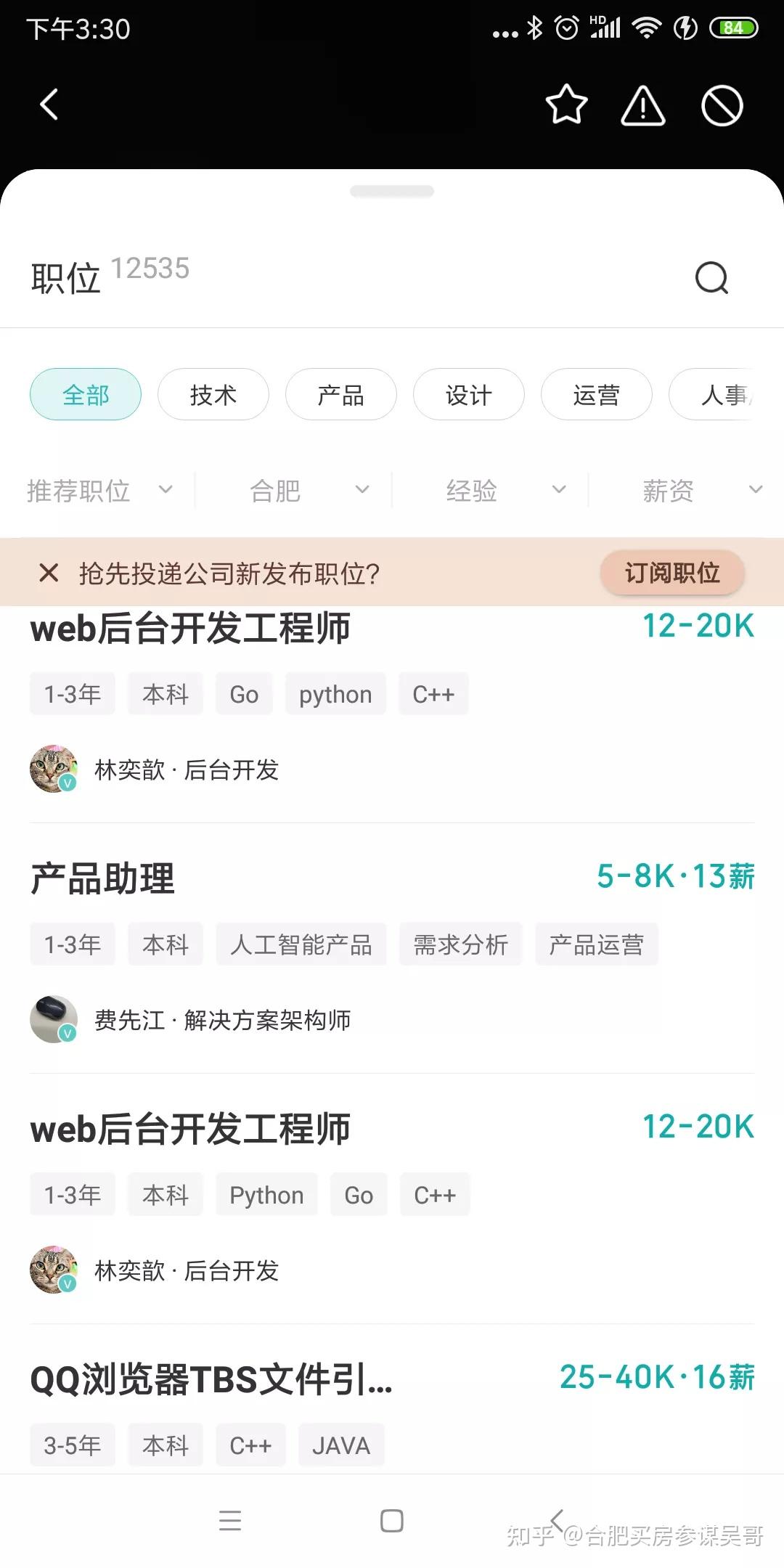Tap the 订阅职位 button
Image resolution: width=784 pixels, height=1568 pixels.
click(x=672, y=573)
